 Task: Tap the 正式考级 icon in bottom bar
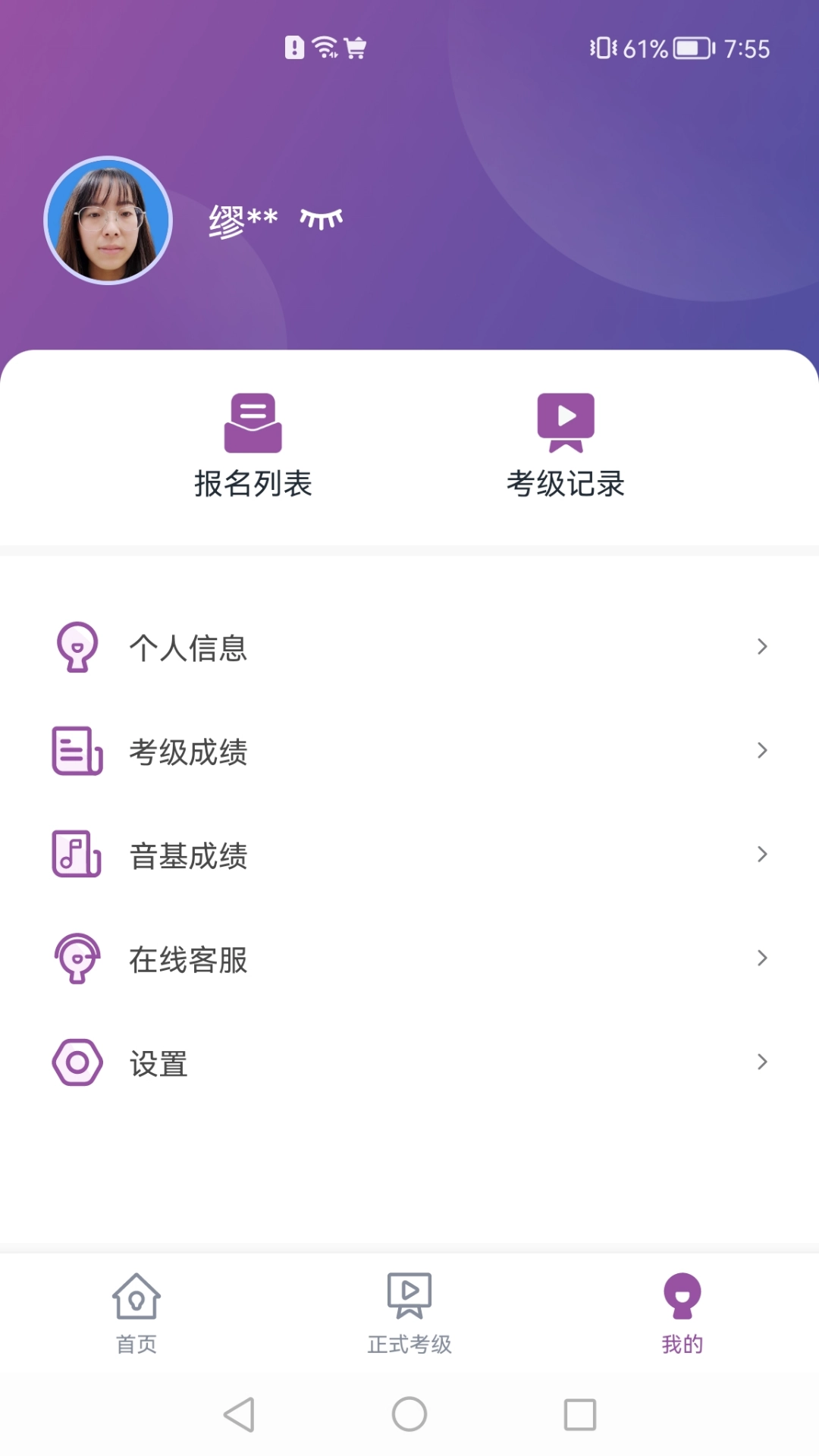(x=409, y=1297)
